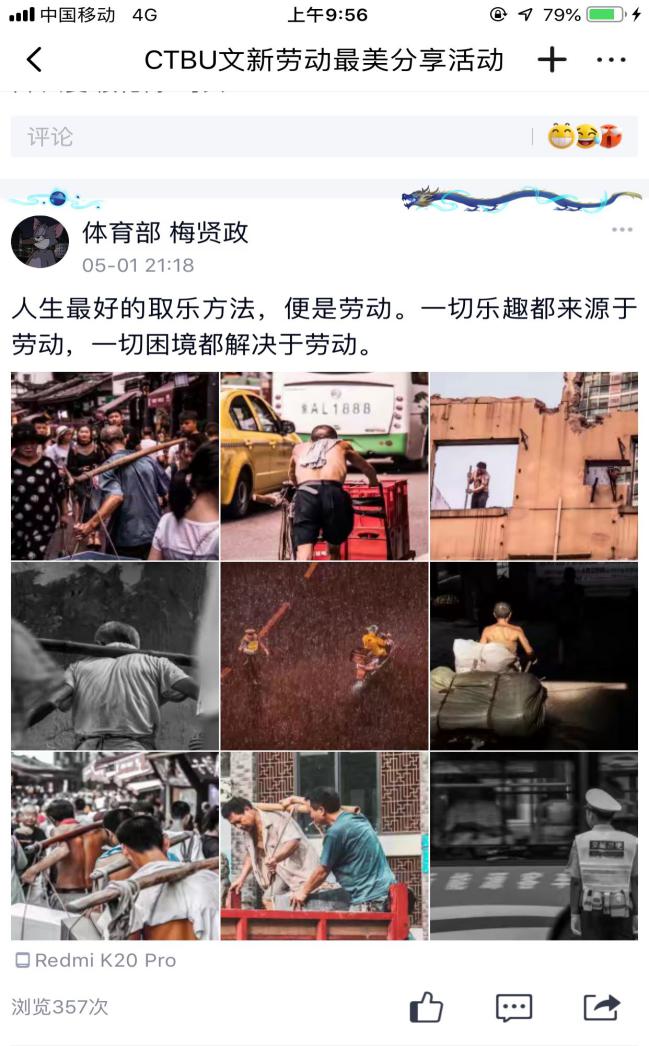The image size is (649, 1046).
Task: Tap the plus icon to create post
Action: [552, 60]
